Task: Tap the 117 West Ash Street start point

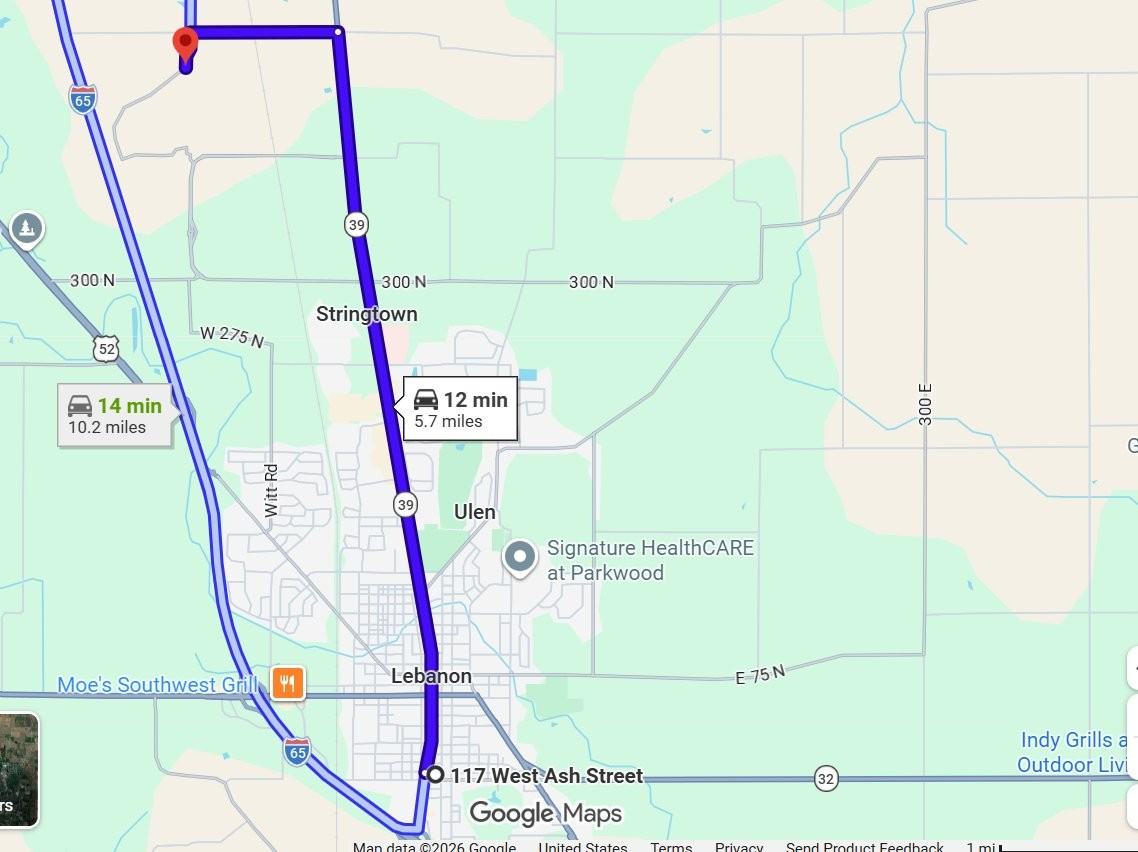Action: tap(434, 774)
